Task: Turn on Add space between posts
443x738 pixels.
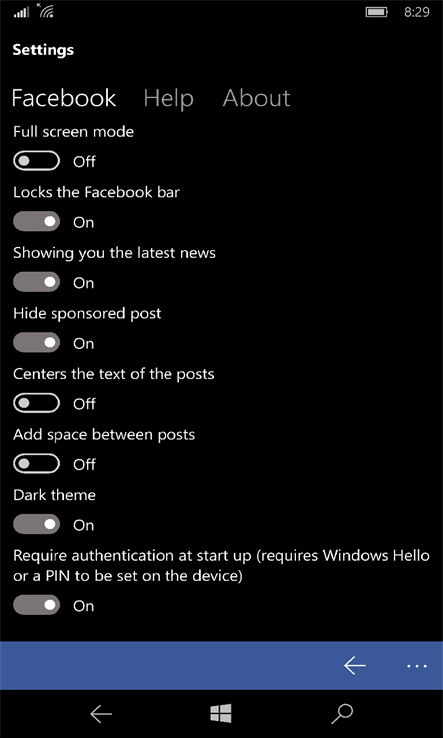Action: coord(37,464)
